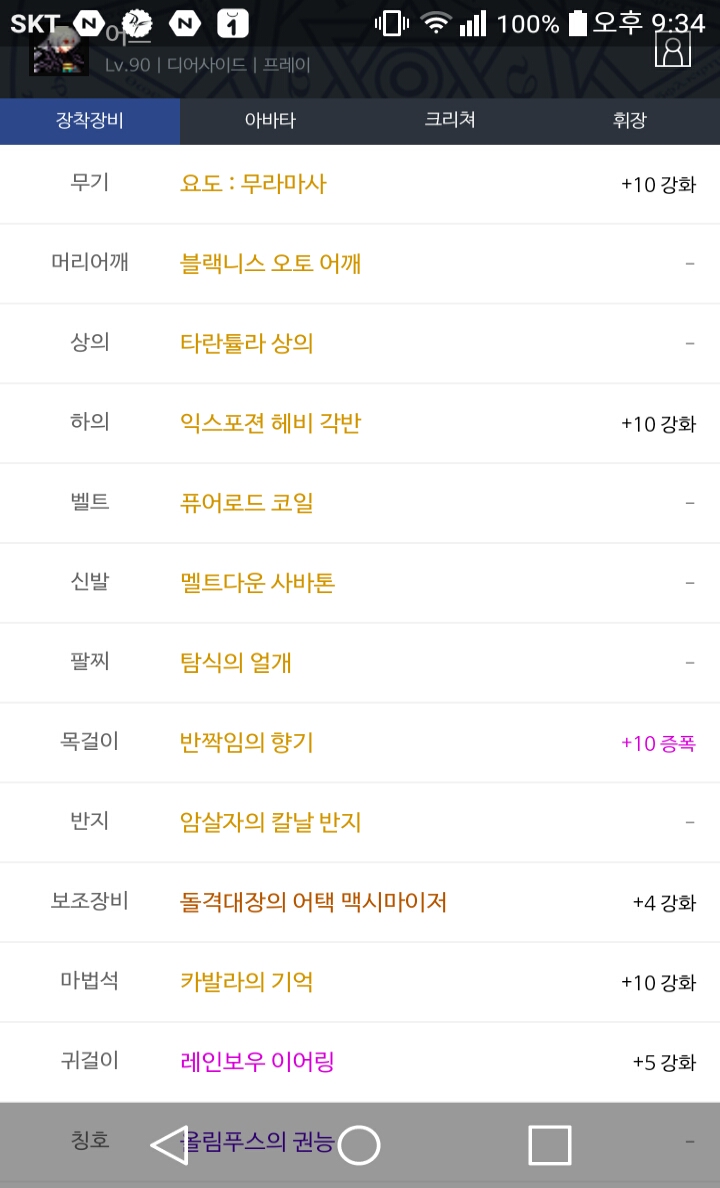
Task: Switch to the 휘장 tab
Action: 630,120
